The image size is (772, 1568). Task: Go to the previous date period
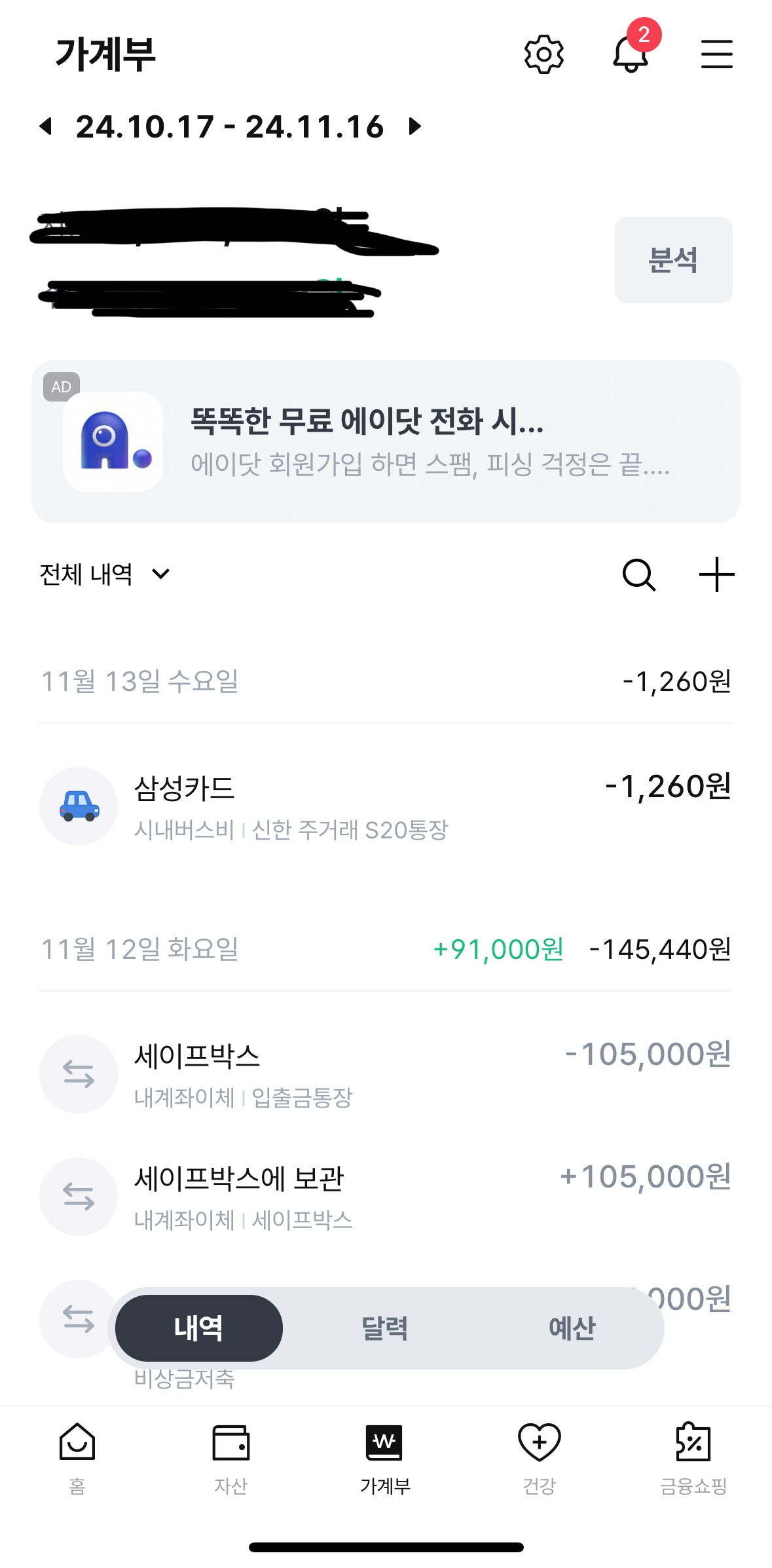[46, 126]
